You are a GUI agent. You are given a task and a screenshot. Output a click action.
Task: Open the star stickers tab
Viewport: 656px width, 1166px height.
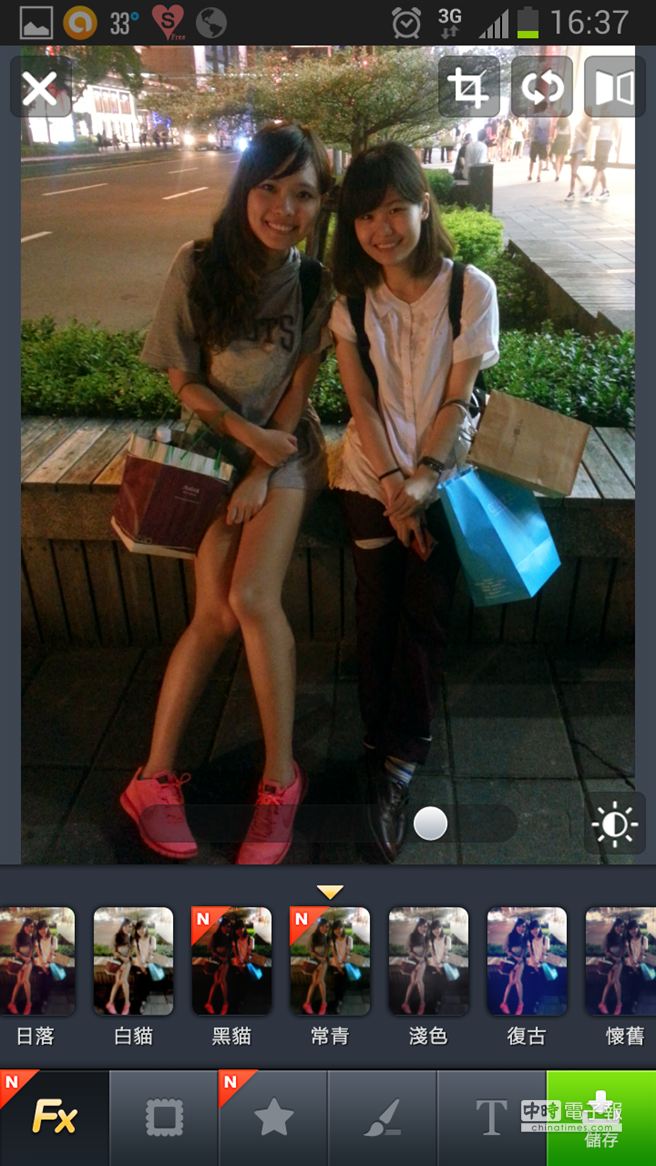coord(273,1117)
